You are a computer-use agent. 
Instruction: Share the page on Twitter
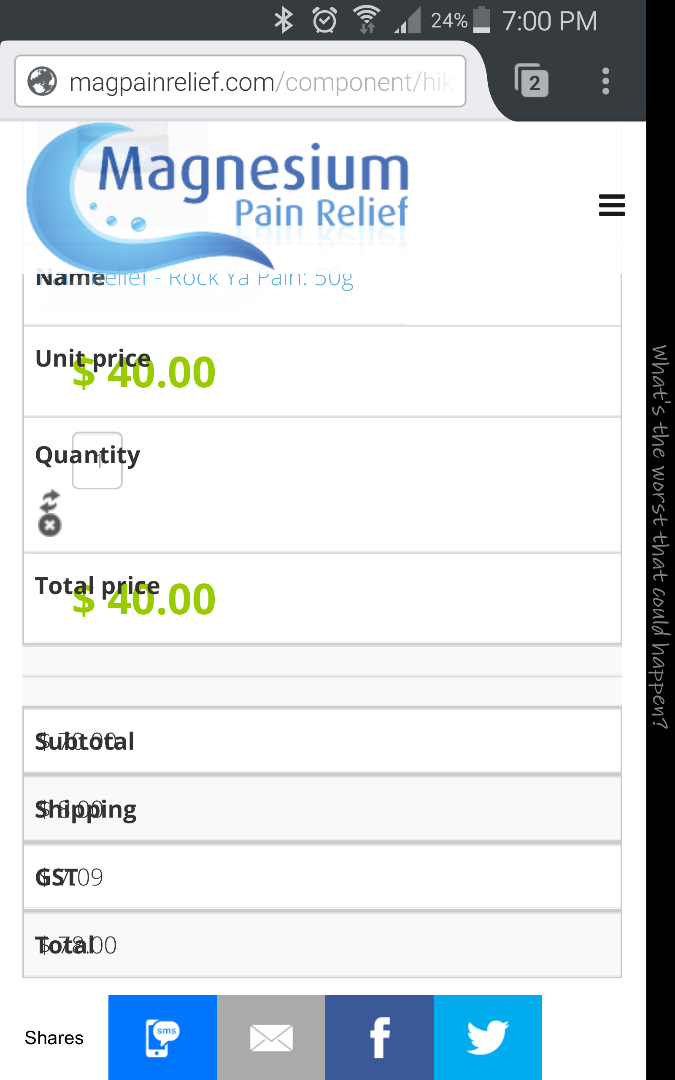click(487, 1037)
